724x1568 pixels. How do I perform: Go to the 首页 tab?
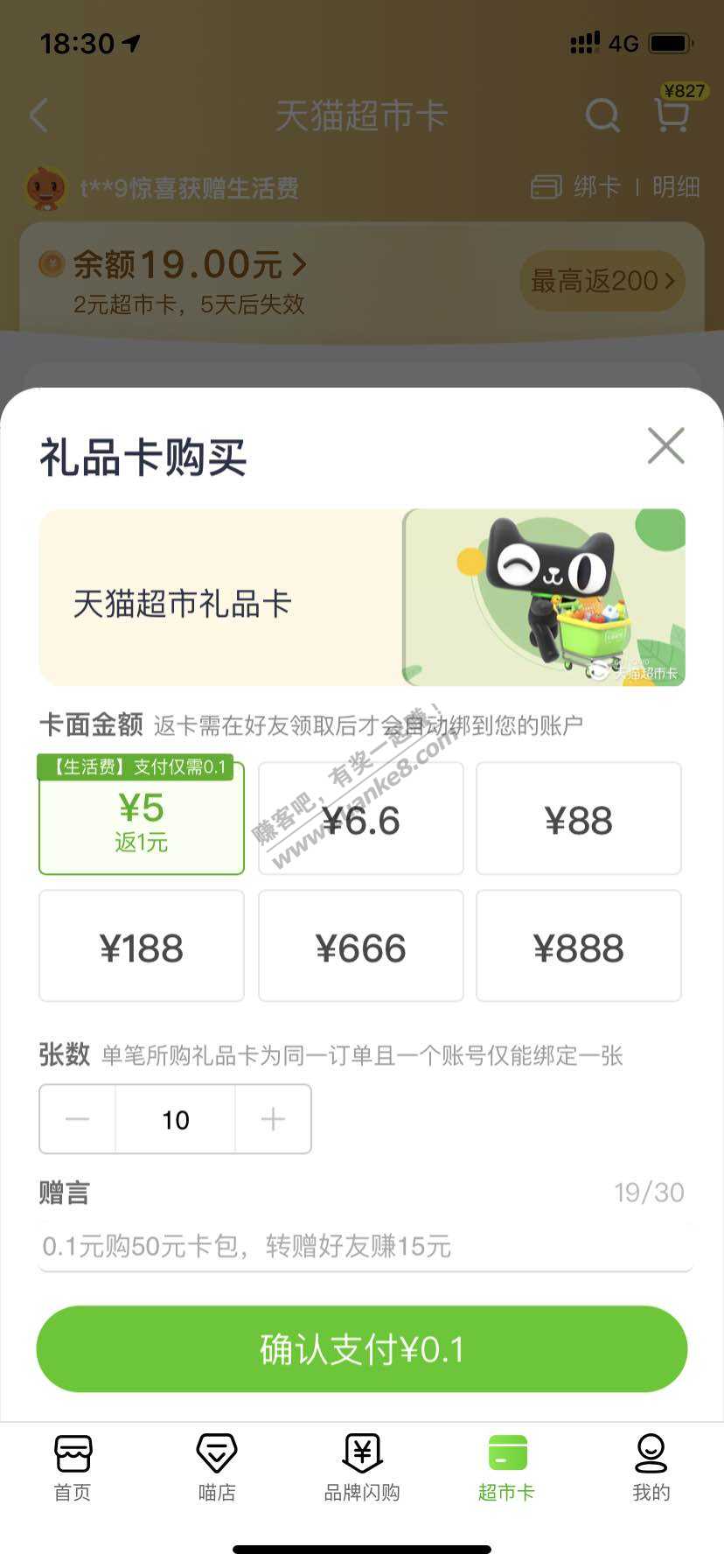73,1468
